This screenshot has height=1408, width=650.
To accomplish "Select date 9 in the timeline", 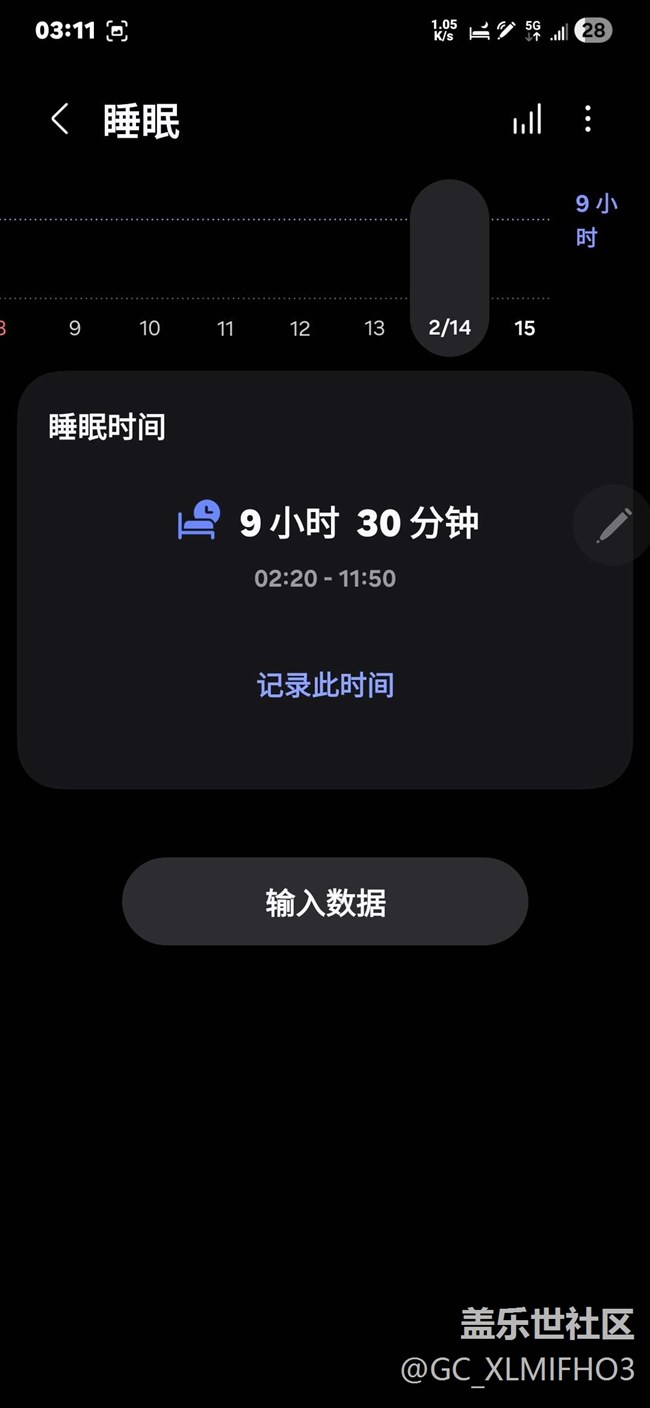I will (x=75, y=328).
